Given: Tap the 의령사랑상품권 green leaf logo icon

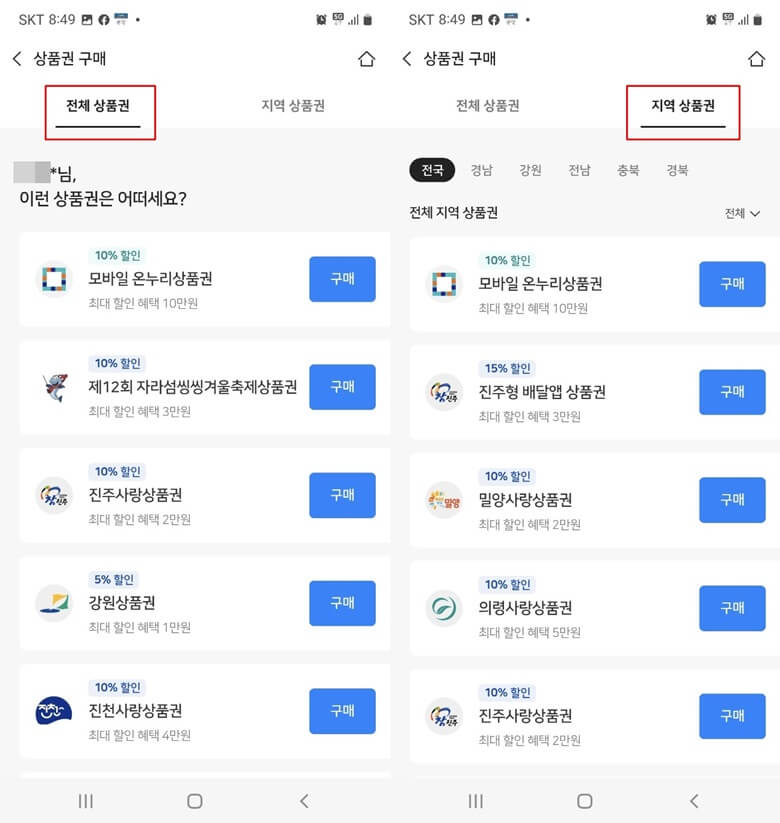Looking at the screenshot, I should pyautogui.click(x=444, y=607).
